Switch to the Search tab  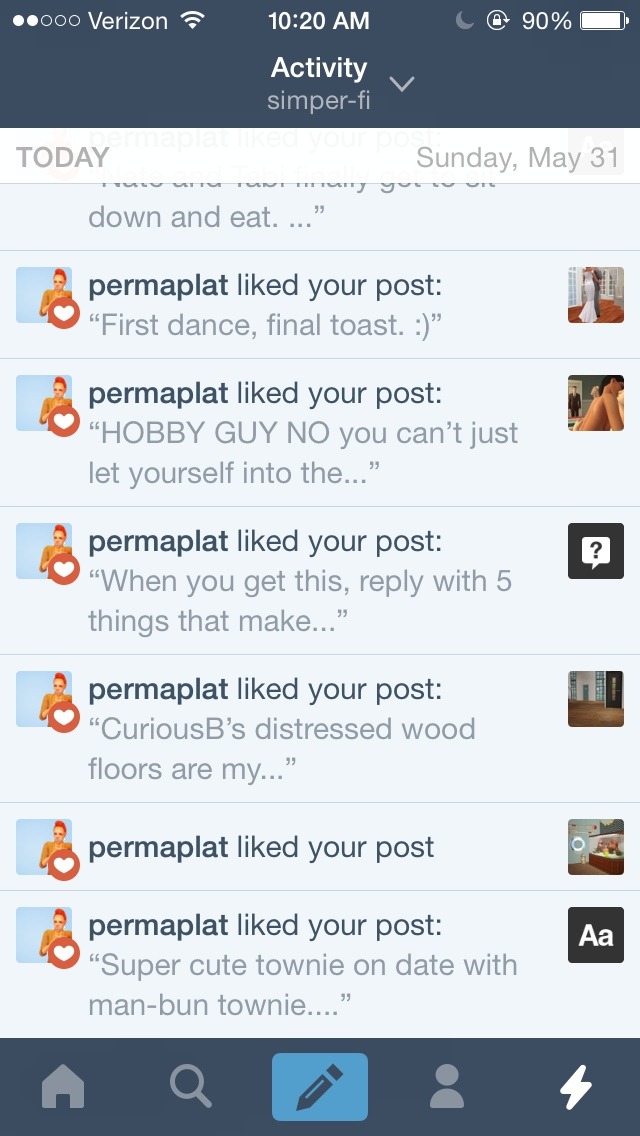[190, 1087]
